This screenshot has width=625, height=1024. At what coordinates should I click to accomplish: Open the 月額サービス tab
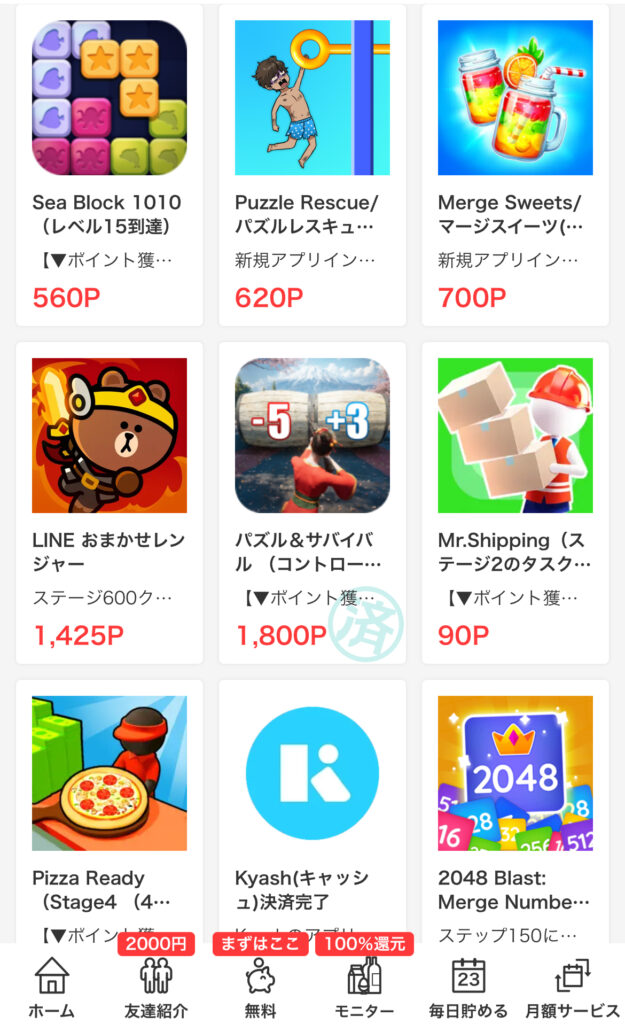(x=573, y=987)
